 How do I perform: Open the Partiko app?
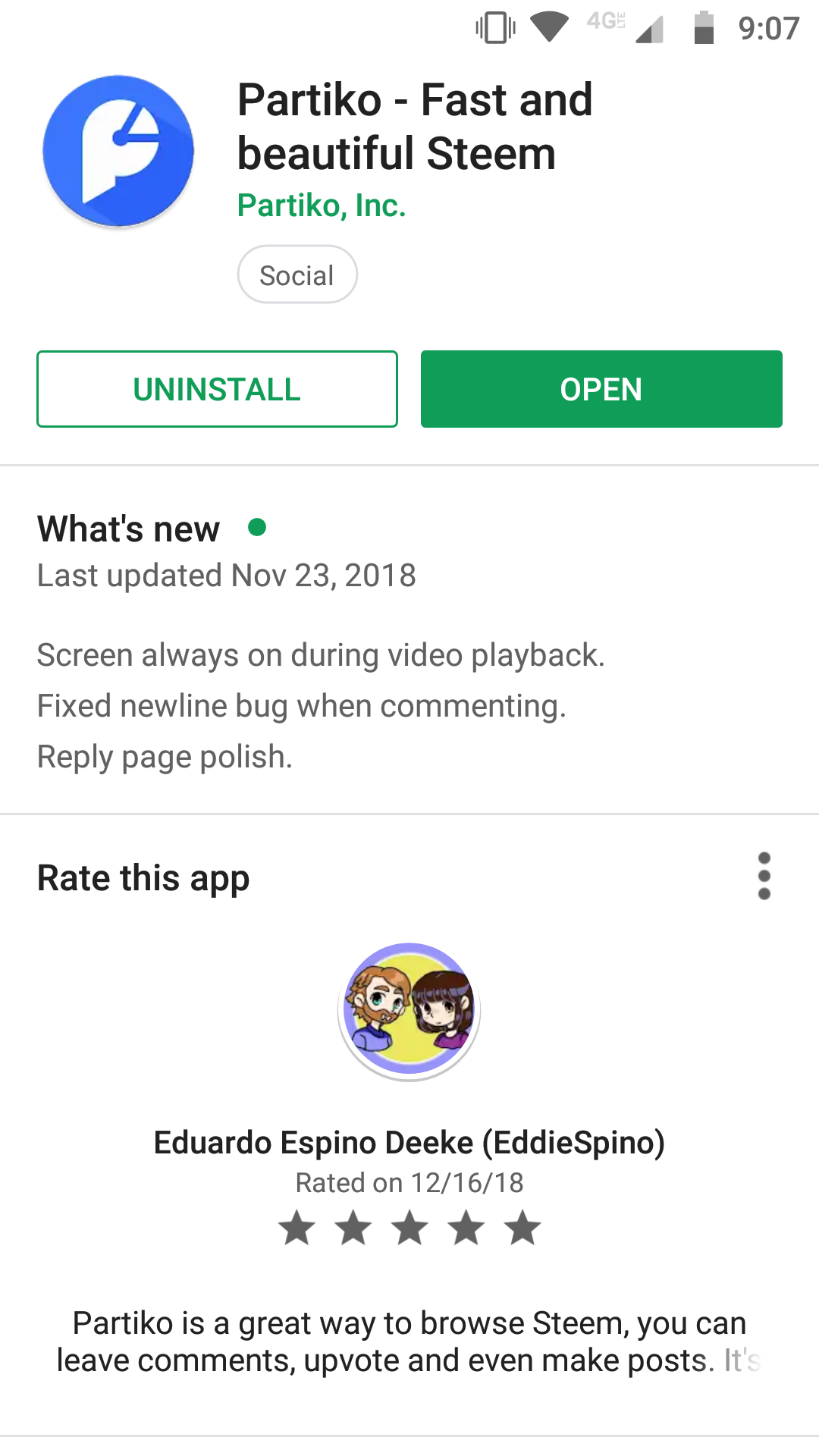[x=601, y=389]
